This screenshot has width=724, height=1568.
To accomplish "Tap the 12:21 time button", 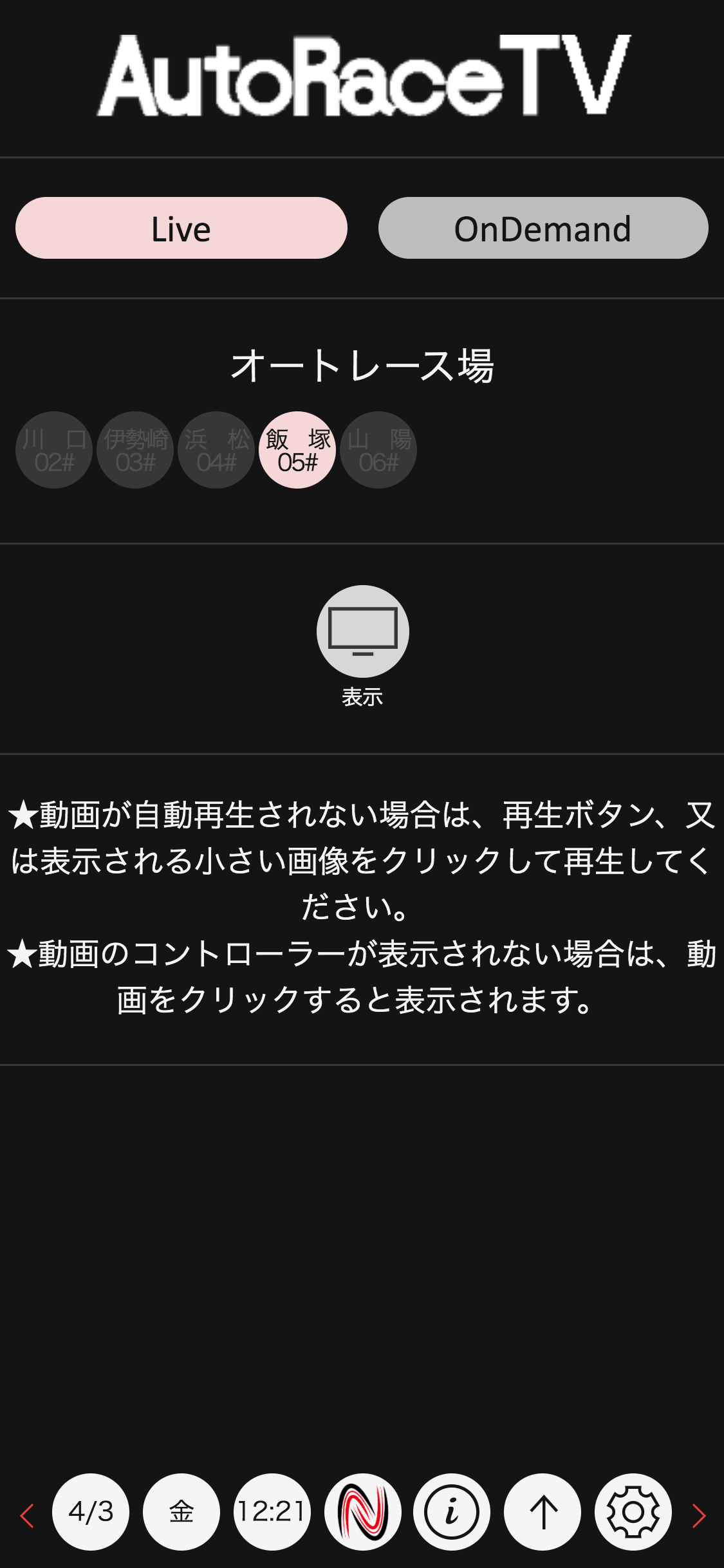I will pyautogui.click(x=272, y=1511).
